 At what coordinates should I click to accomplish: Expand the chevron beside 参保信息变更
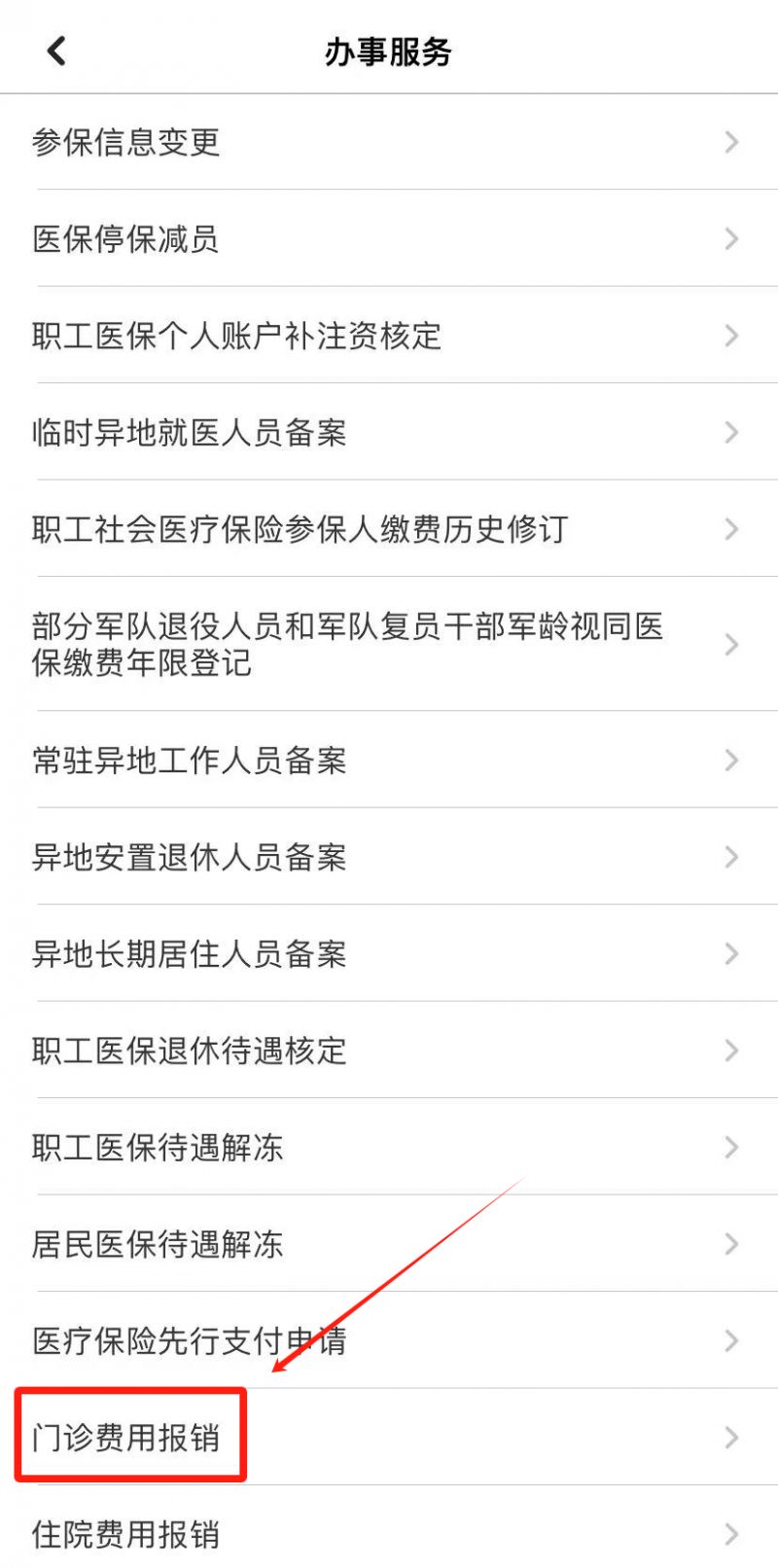tap(731, 142)
